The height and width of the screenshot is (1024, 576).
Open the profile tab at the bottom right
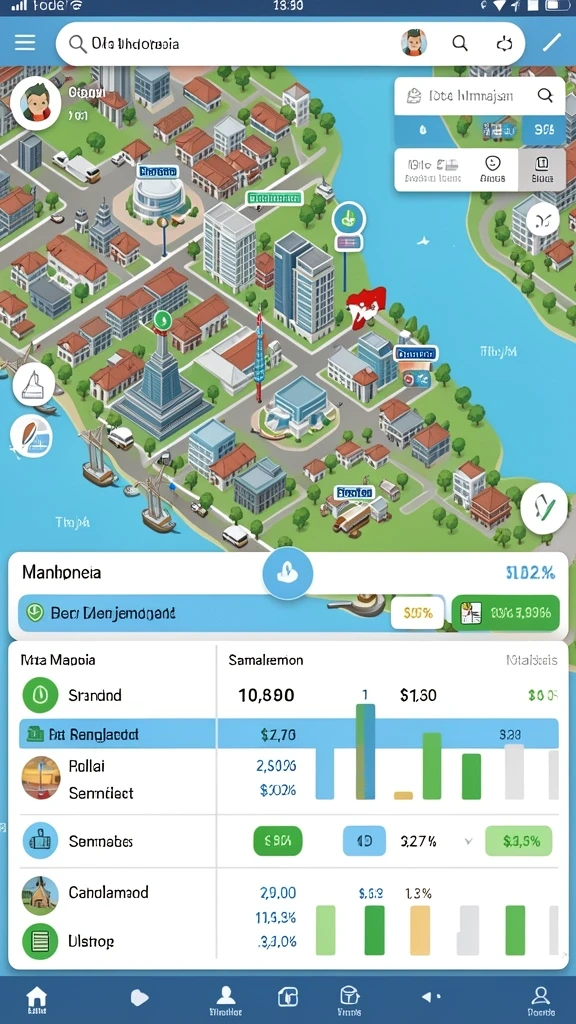[x=541, y=999]
